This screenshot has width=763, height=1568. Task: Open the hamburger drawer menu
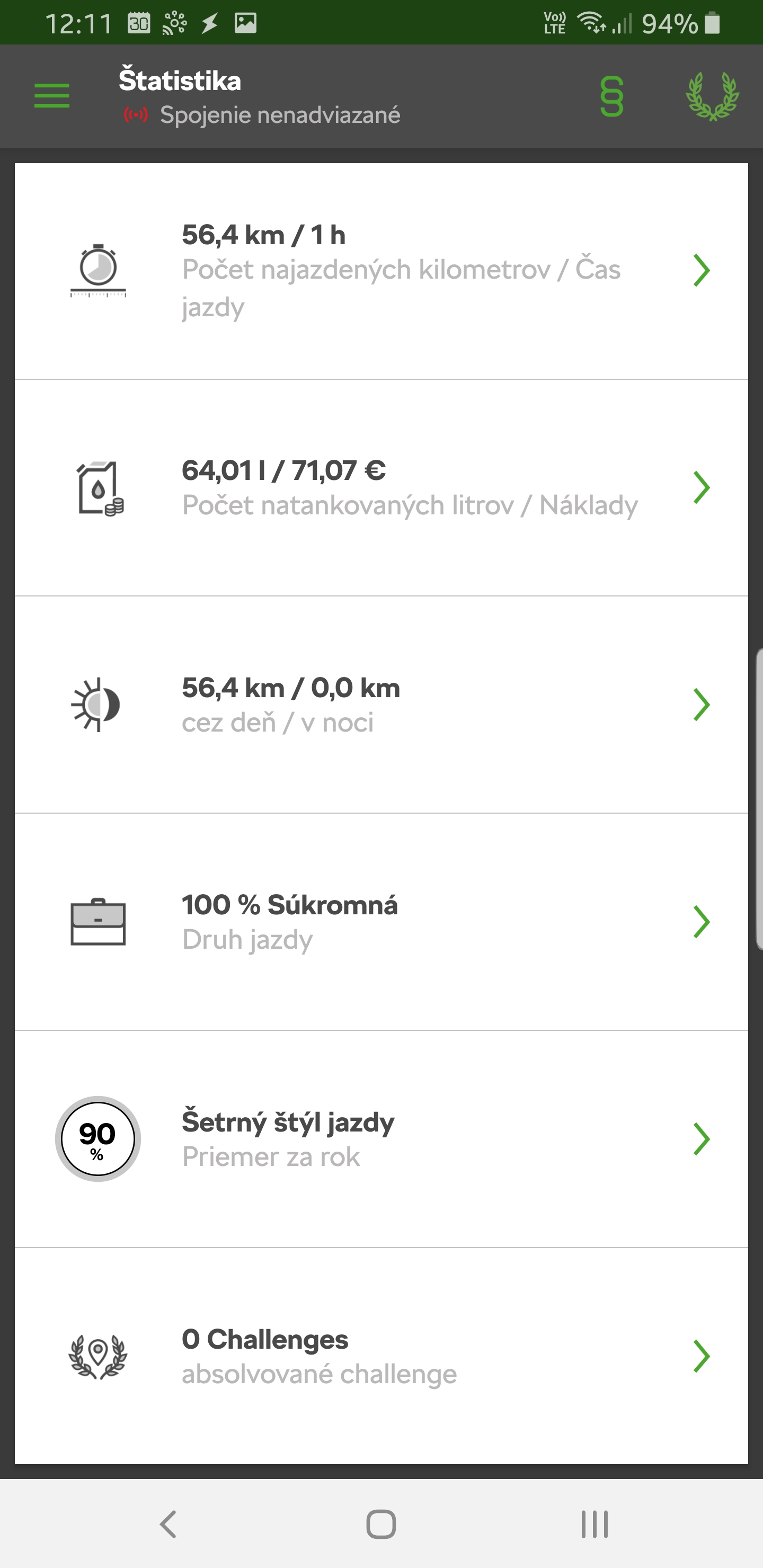click(x=52, y=96)
